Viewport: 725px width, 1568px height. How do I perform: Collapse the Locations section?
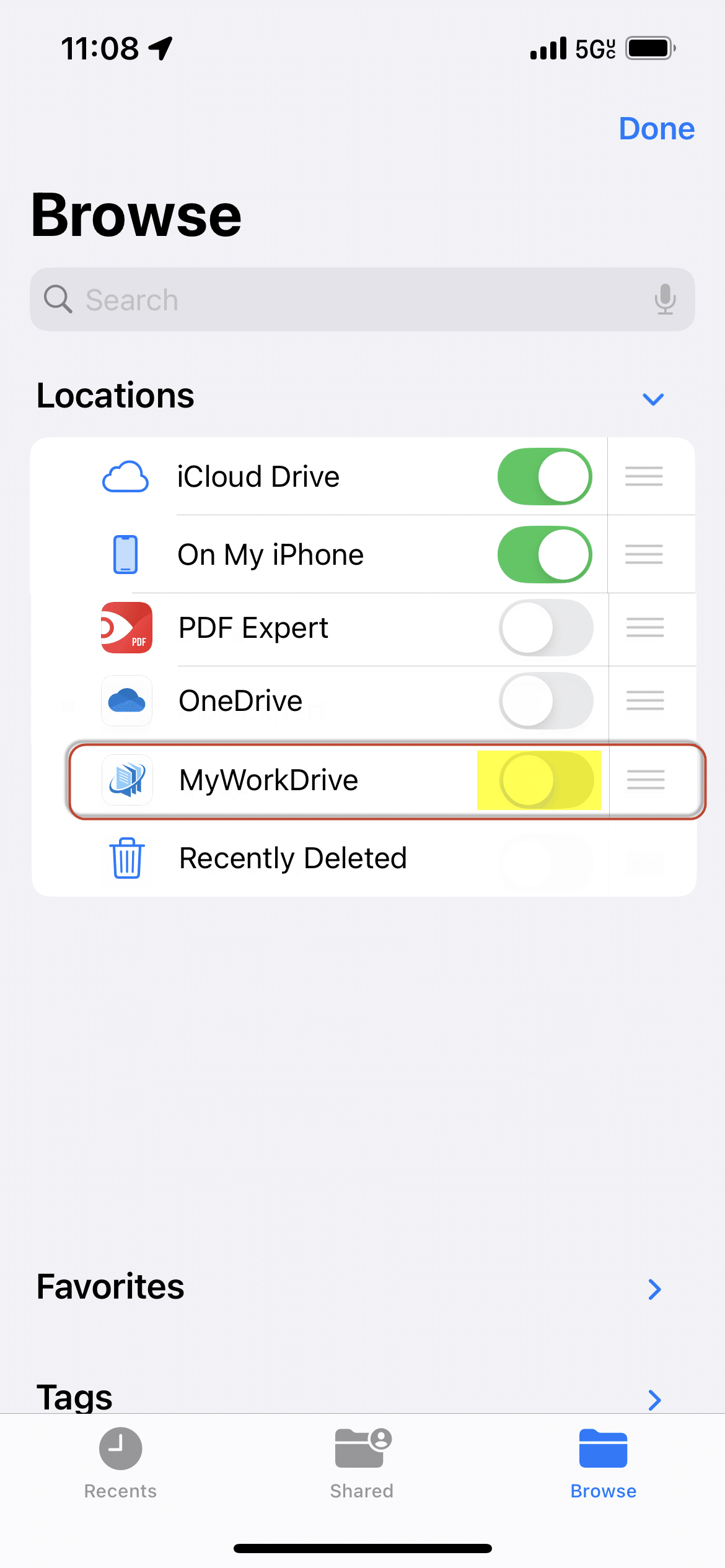[653, 399]
